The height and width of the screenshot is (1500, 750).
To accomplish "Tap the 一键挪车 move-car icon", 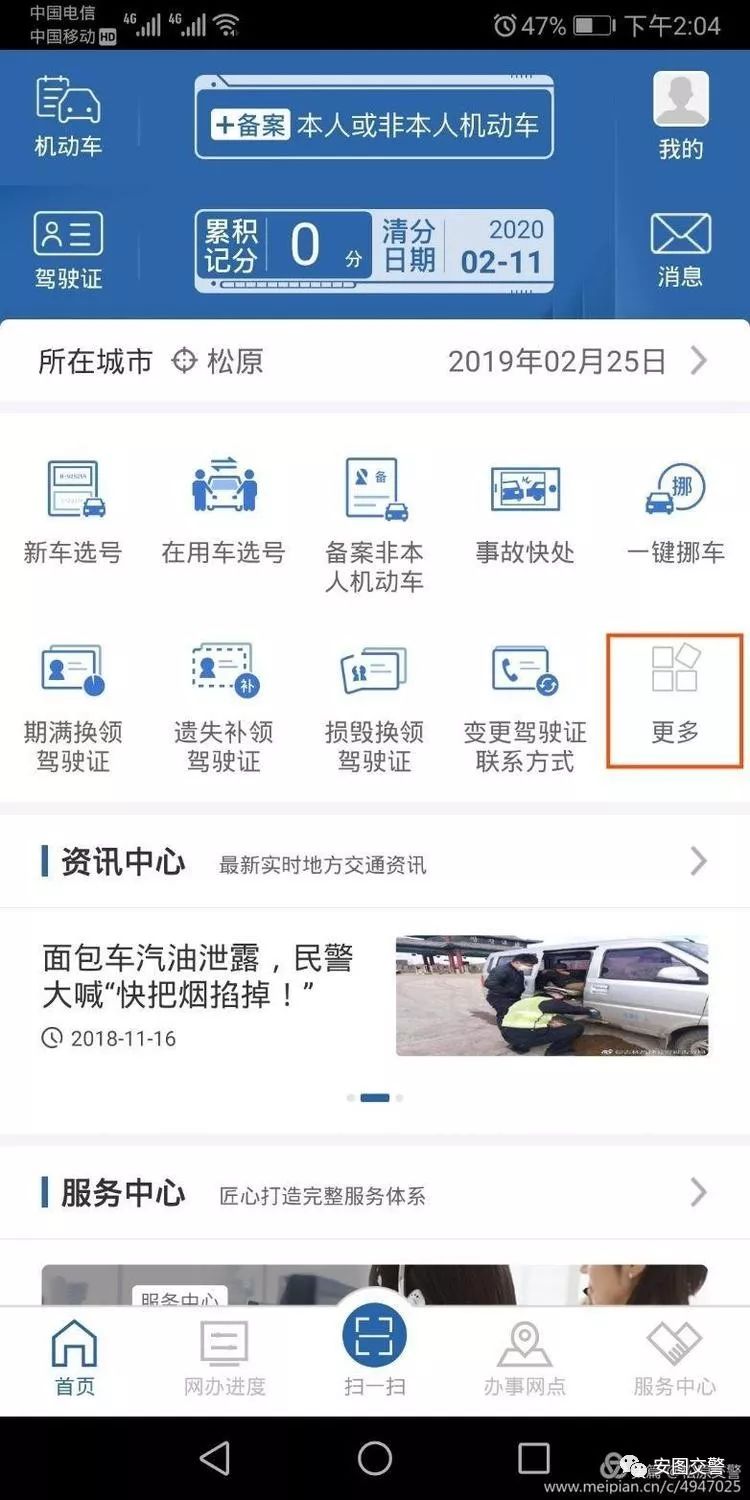I will click(675, 510).
